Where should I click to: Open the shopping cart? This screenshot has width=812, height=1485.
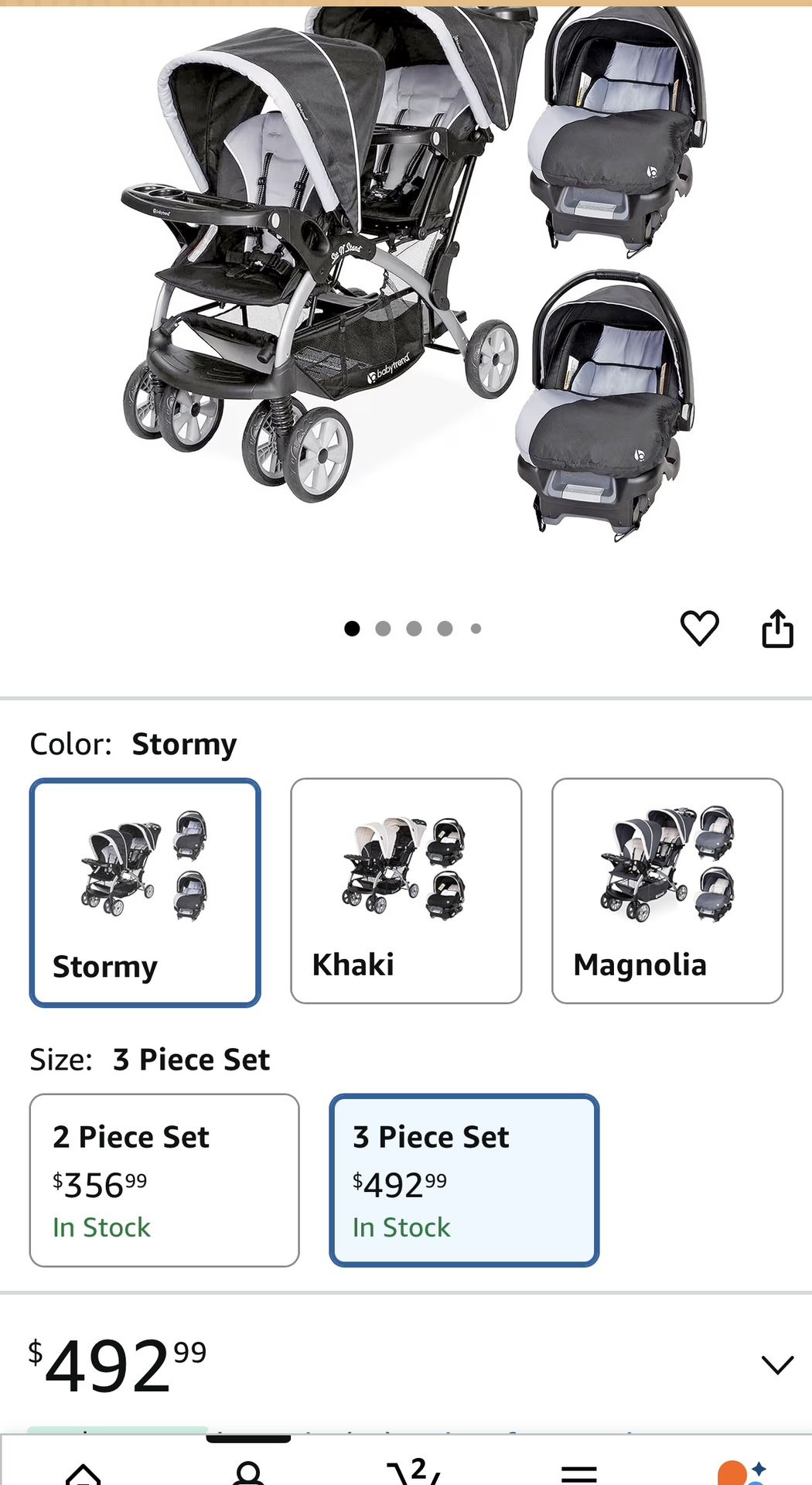415,1470
